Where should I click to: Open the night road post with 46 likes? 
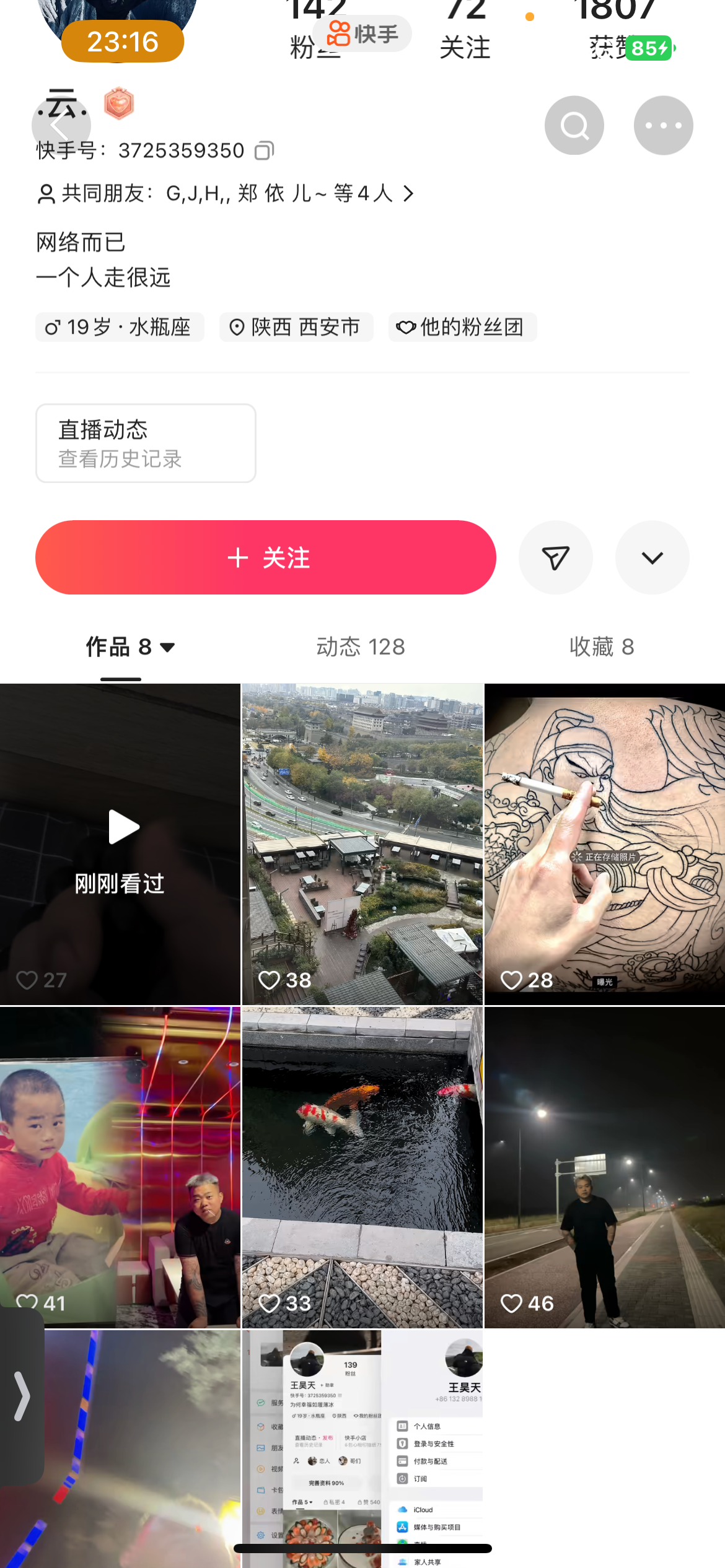click(x=605, y=1167)
